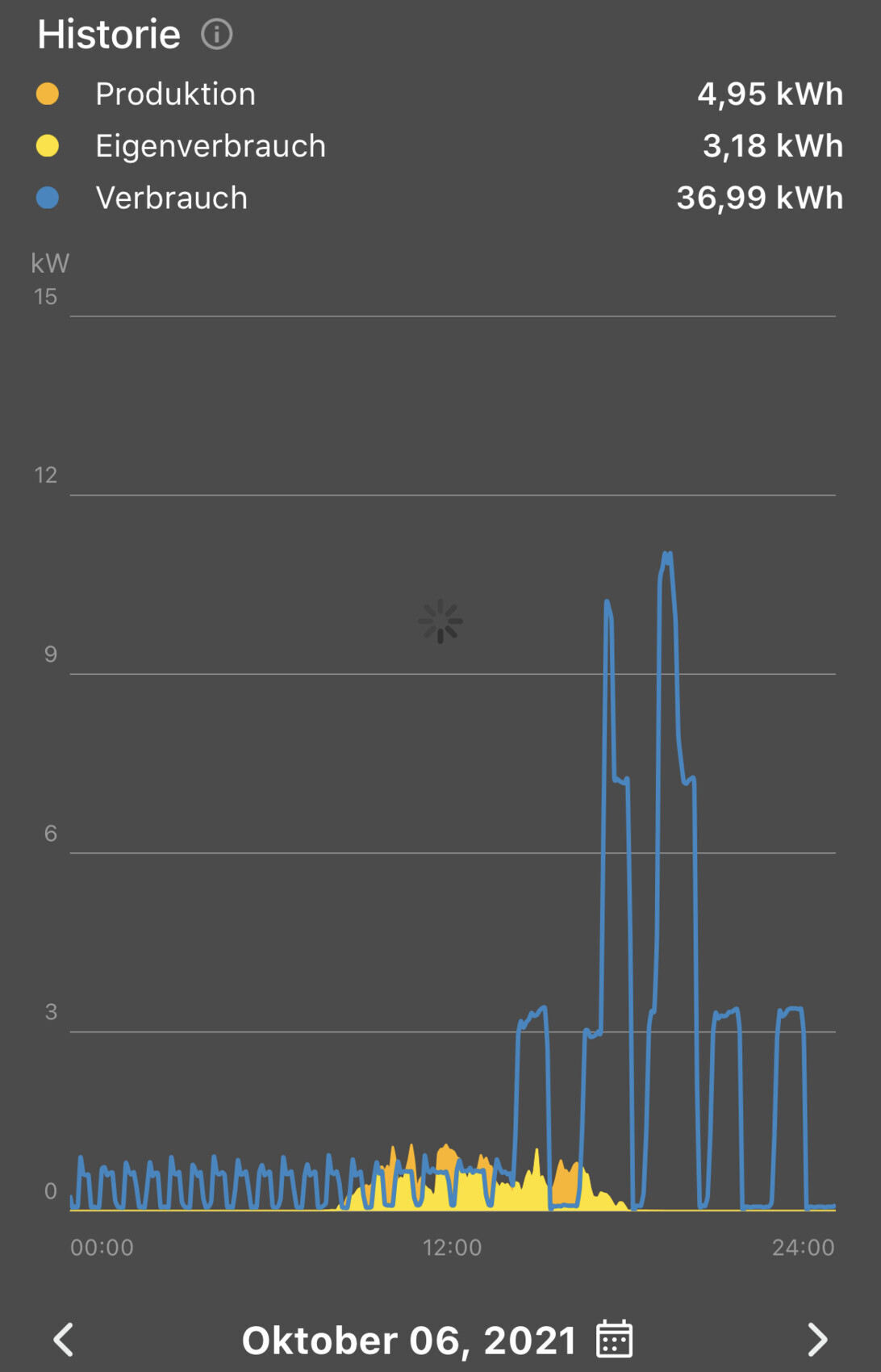Viewport: 881px width, 1372px height.
Task: Toggle the Produktion series in the legend
Action: (174, 94)
